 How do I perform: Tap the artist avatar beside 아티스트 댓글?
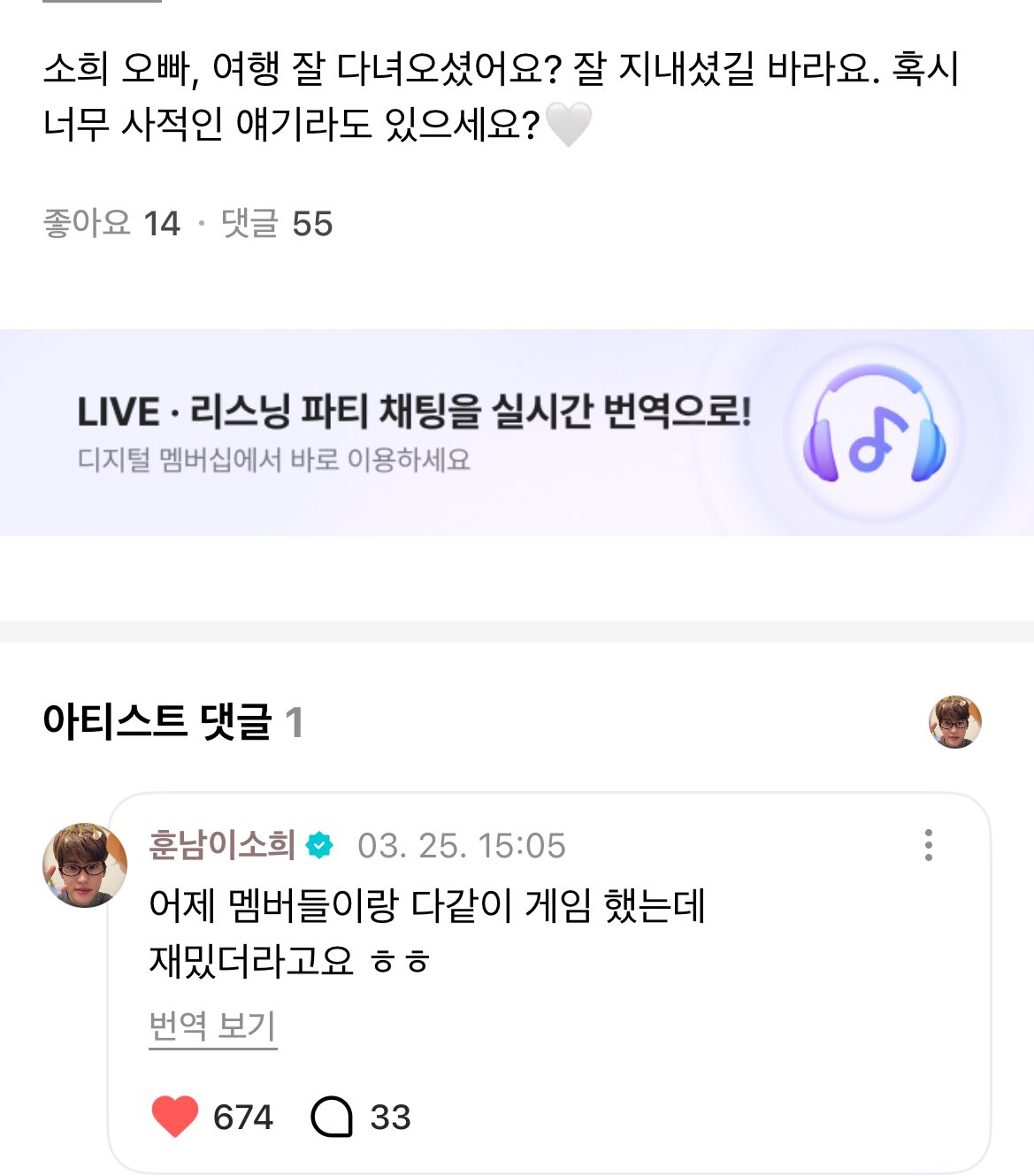pos(954,722)
